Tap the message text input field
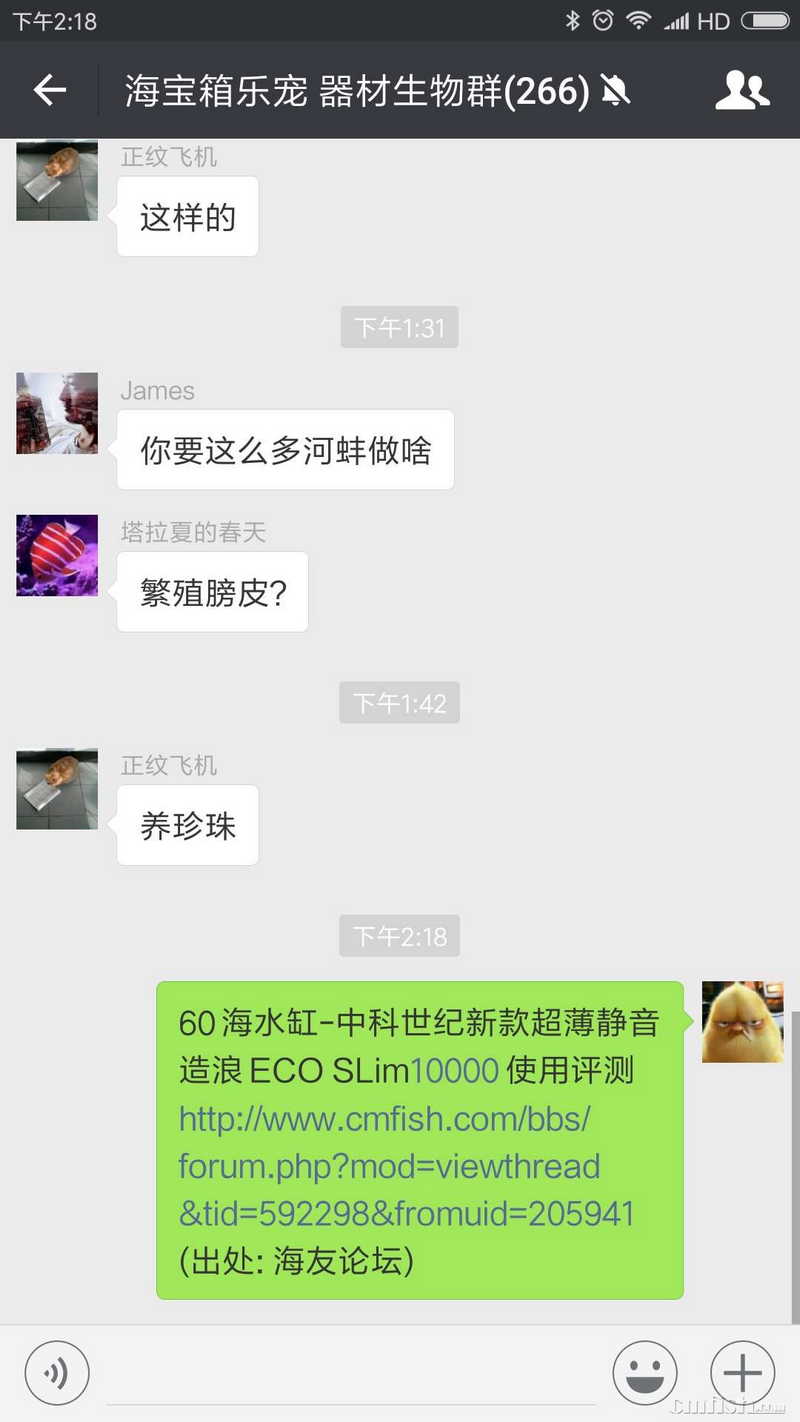The height and width of the screenshot is (1422, 800). (x=350, y=1373)
